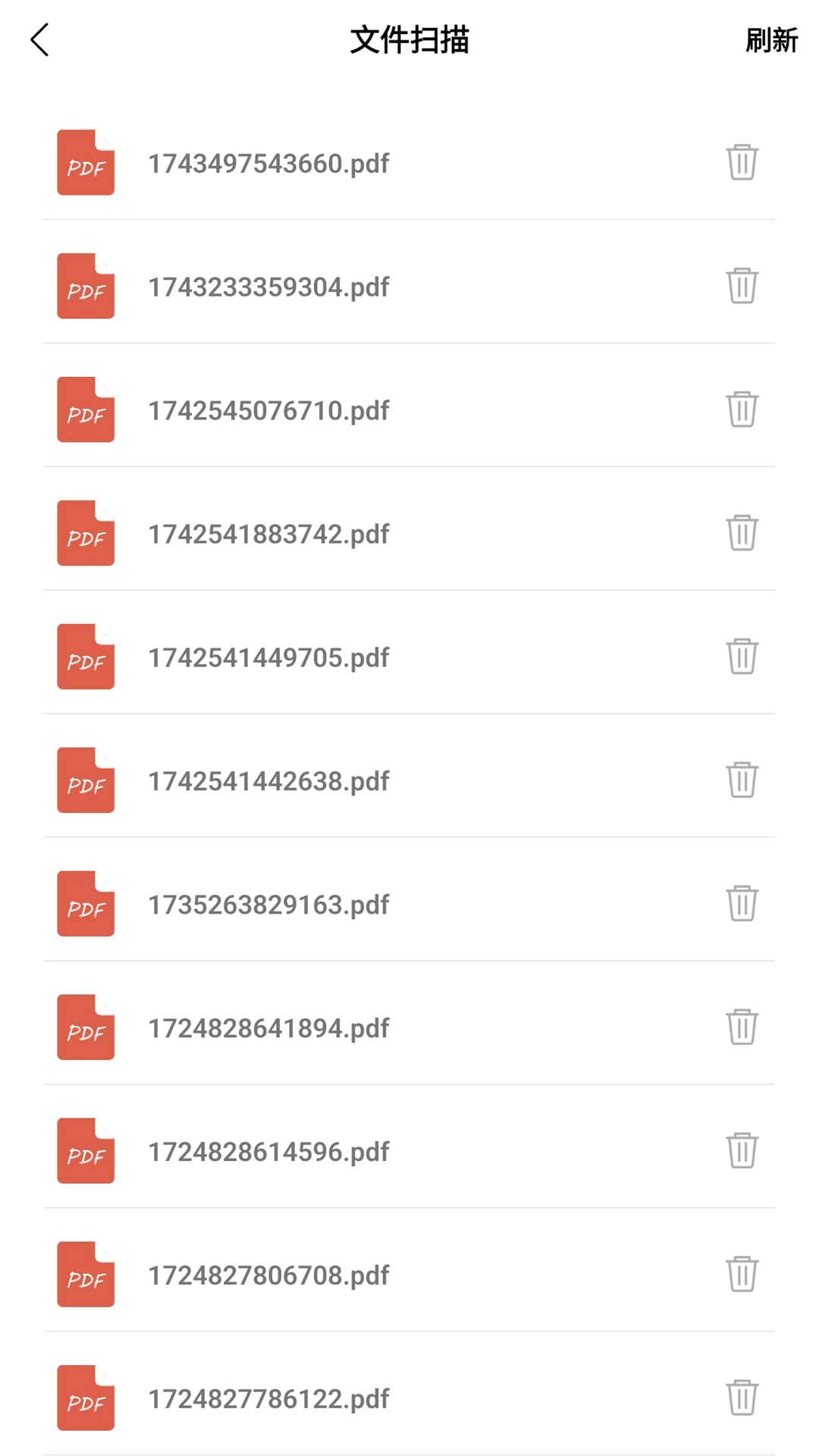Tap the trash icon beside 1742541883742.pdf

click(x=742, y=533)
